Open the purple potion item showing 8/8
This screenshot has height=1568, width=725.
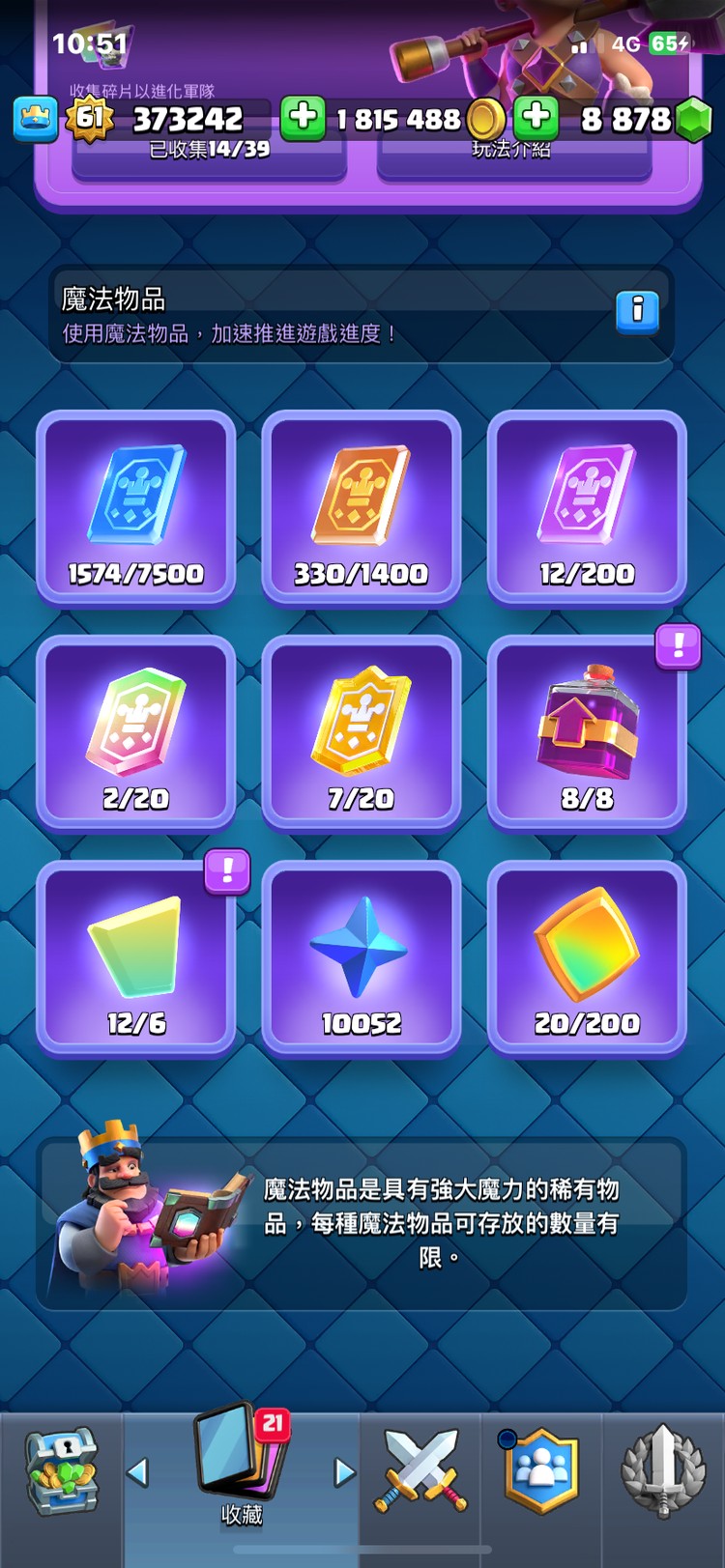pyautogui.click(x=587, y=733)
